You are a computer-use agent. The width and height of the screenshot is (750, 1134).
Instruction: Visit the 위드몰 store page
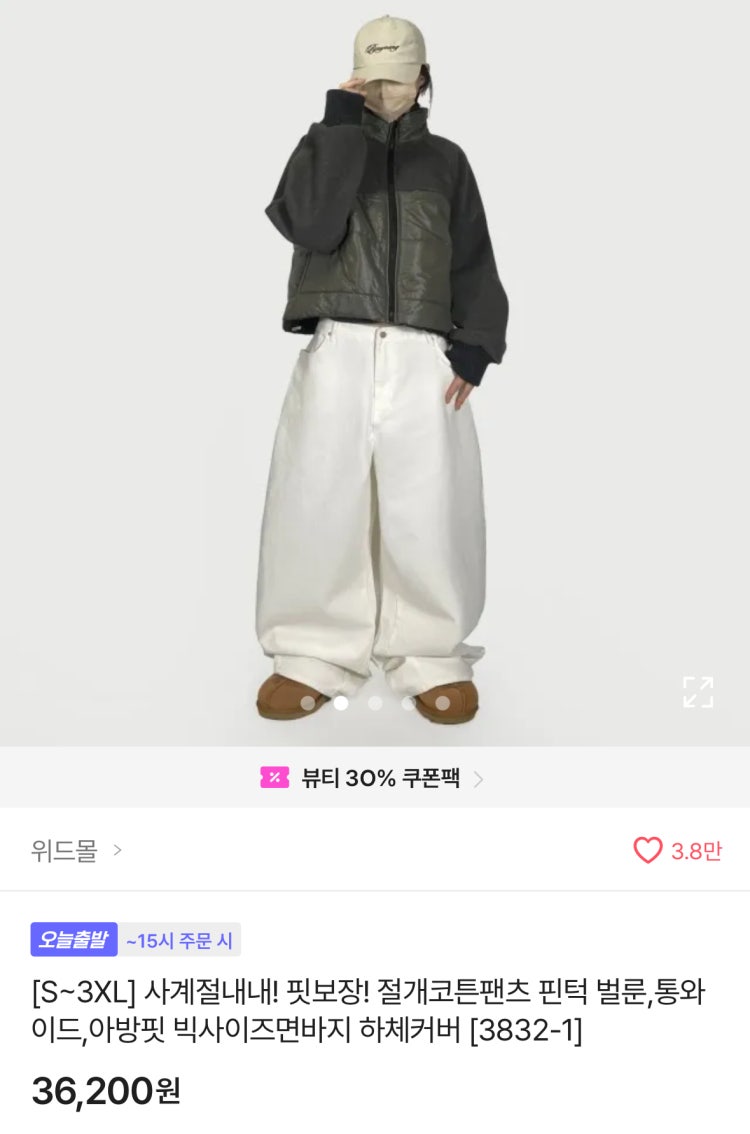[76, 851]
